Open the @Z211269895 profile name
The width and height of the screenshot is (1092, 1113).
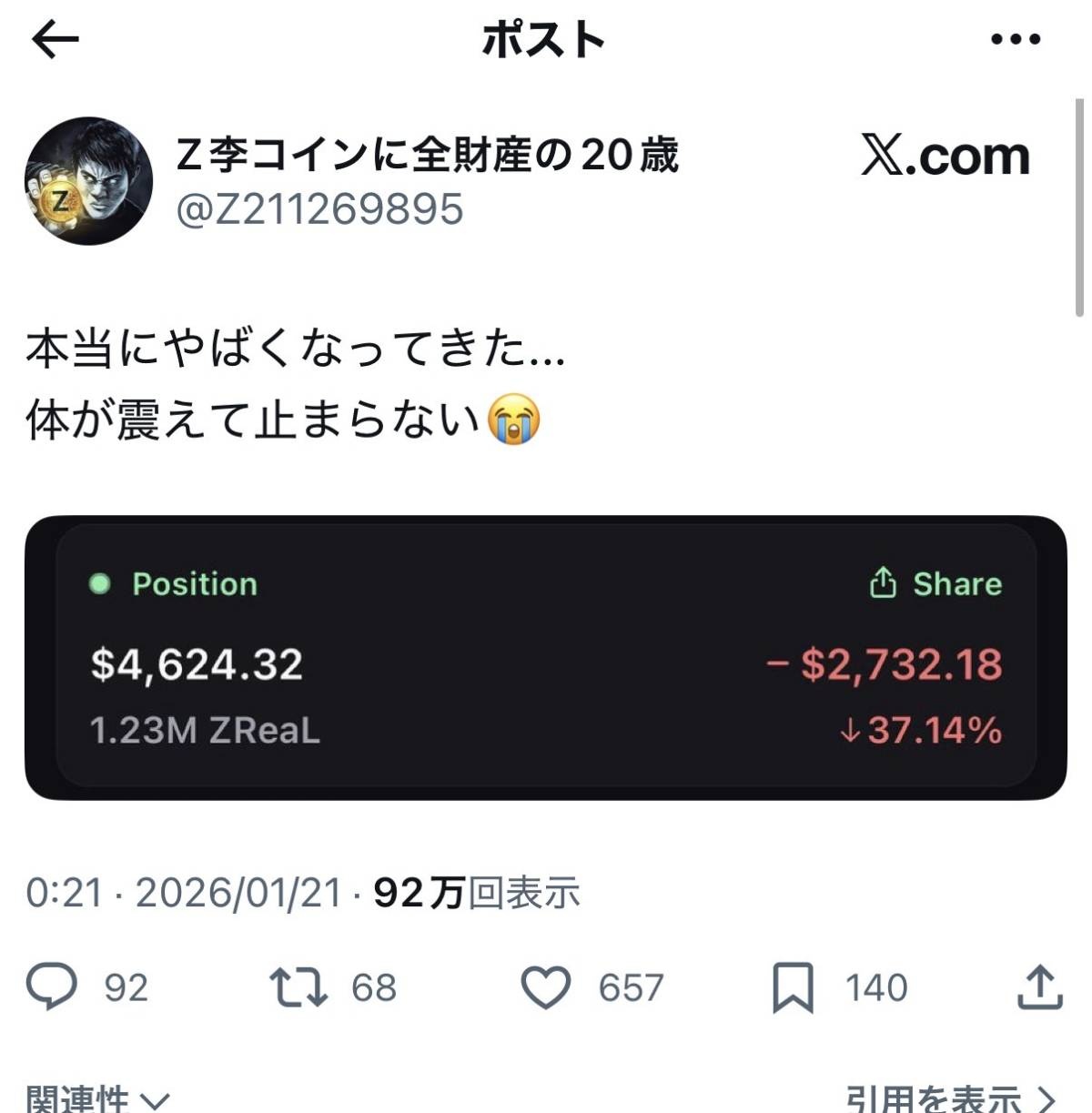319,209
